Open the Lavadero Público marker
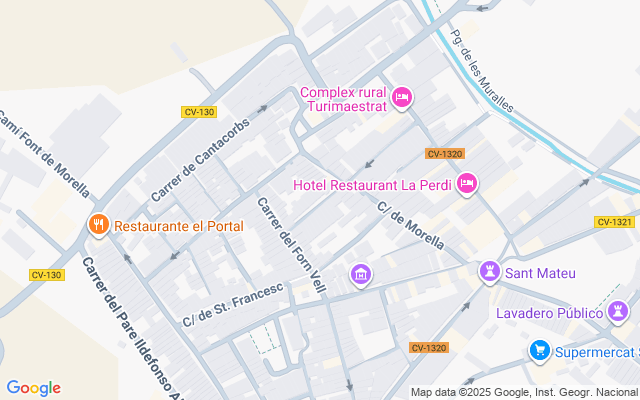This screenshot has height=400, width=640. point(618,312)
